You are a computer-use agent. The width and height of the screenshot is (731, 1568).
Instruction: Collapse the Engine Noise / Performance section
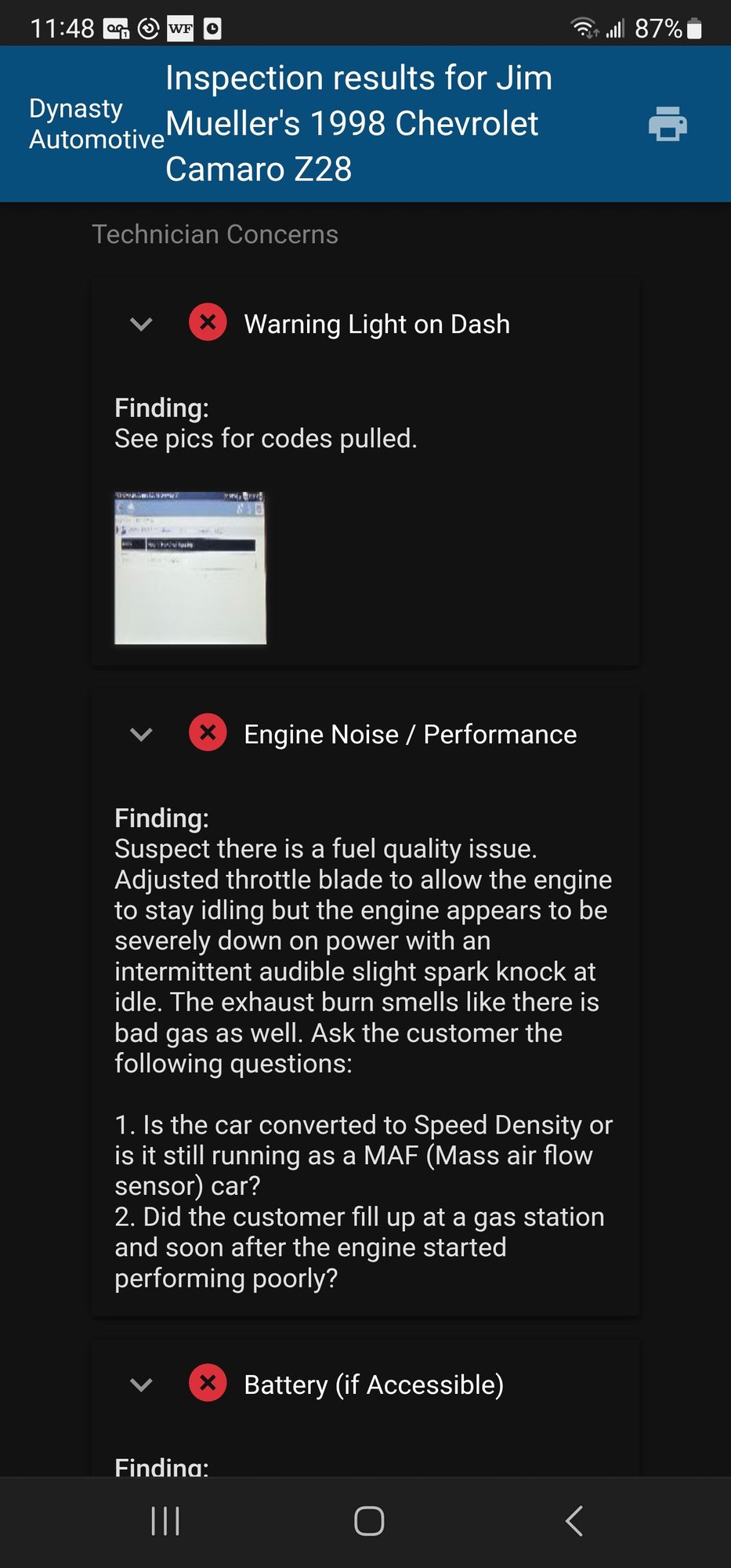(141, 735)
